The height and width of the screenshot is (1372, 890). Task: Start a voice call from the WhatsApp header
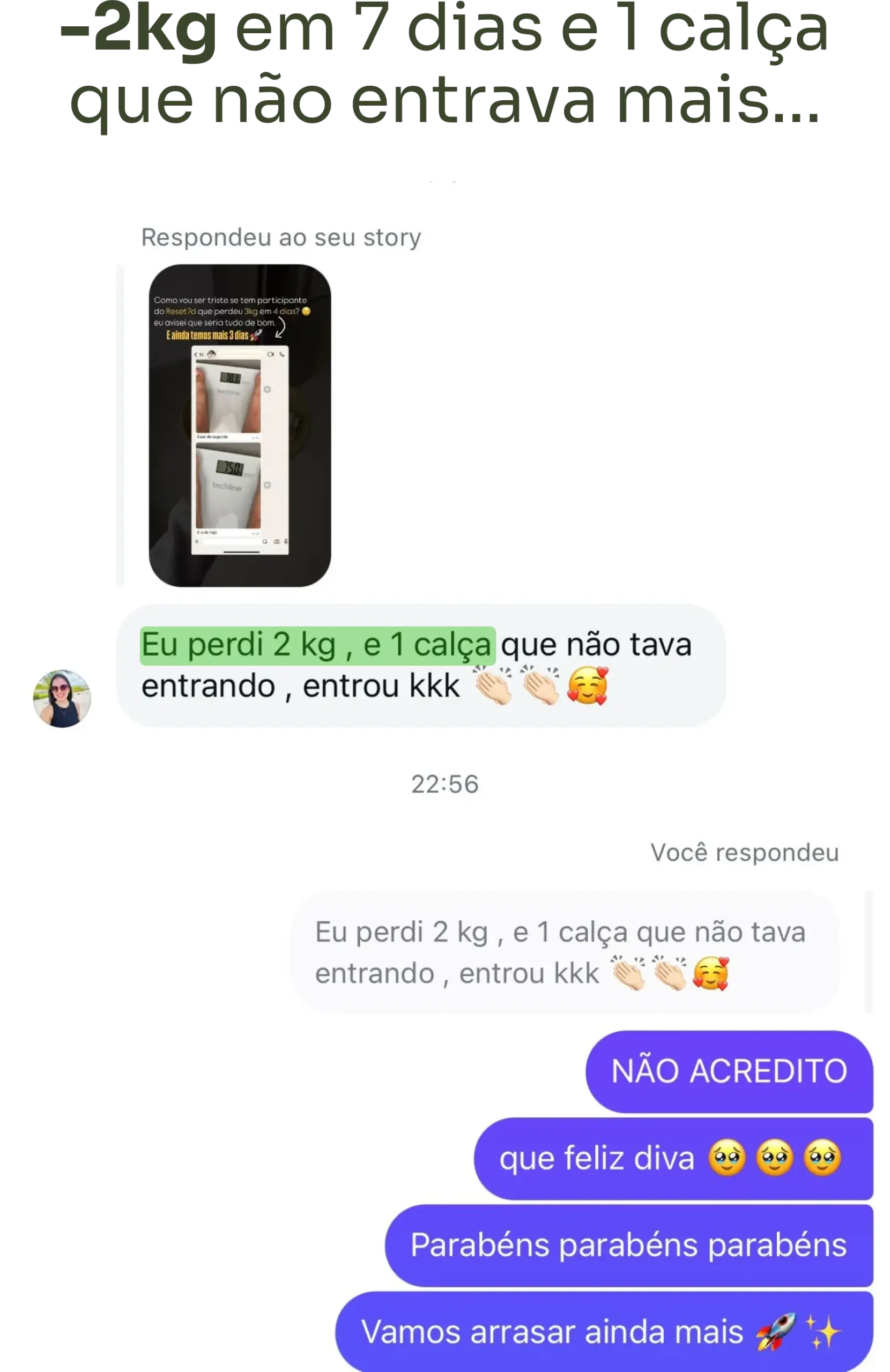coord(282,355)
